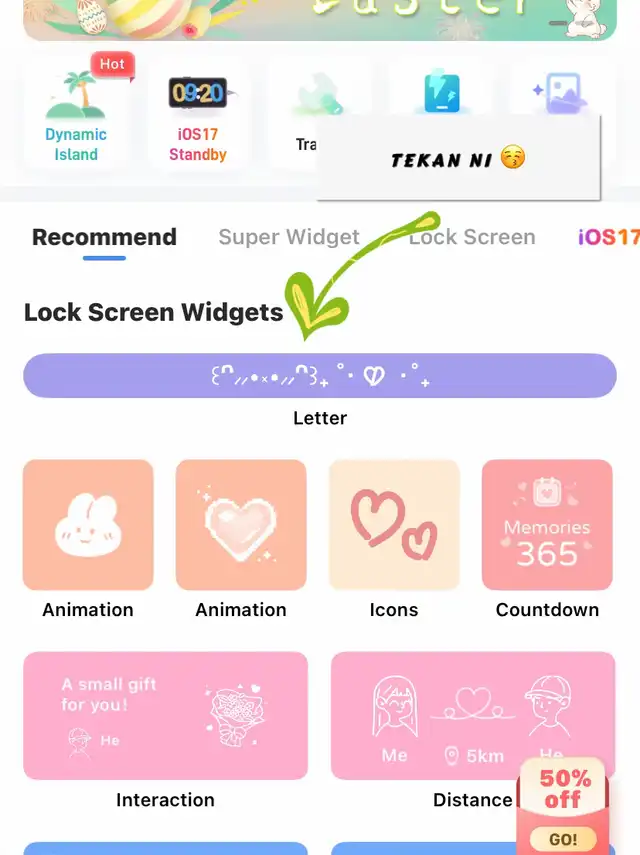640x855 pixels.
Task: Switch to the Super Widget tab
Action: coord(289,237)
